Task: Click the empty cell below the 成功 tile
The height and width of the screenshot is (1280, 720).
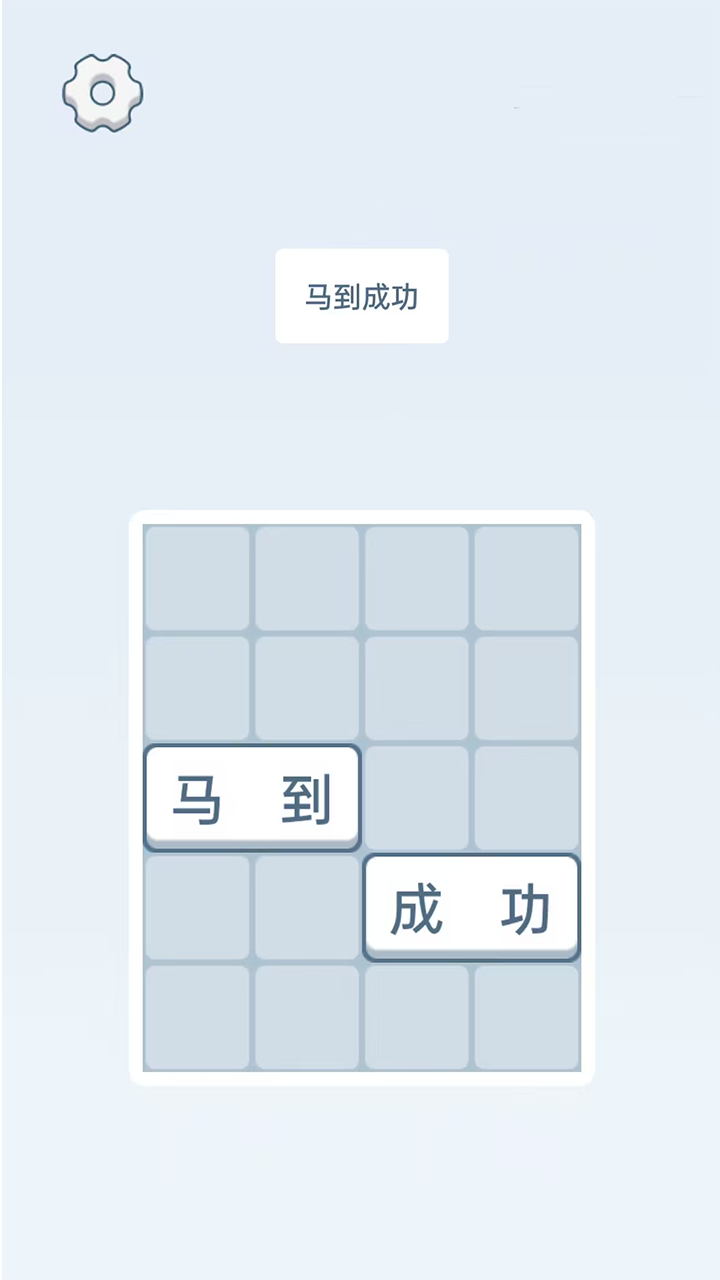Action: point(470,1018)
